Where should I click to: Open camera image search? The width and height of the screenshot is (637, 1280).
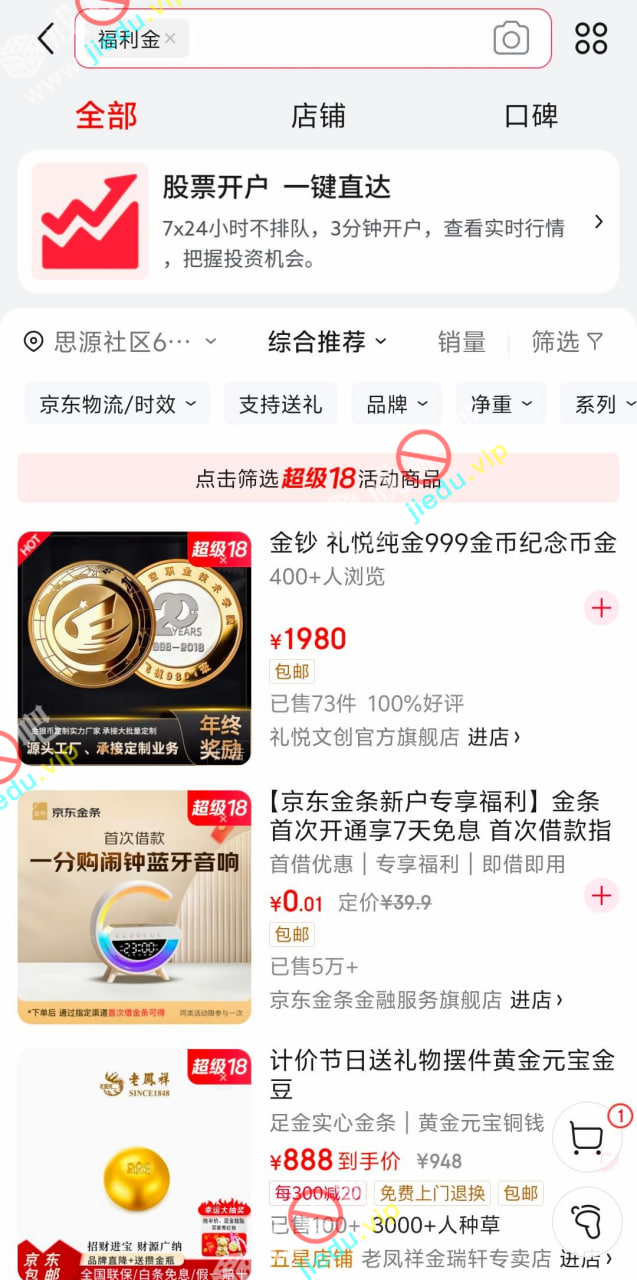coord(511,39)
